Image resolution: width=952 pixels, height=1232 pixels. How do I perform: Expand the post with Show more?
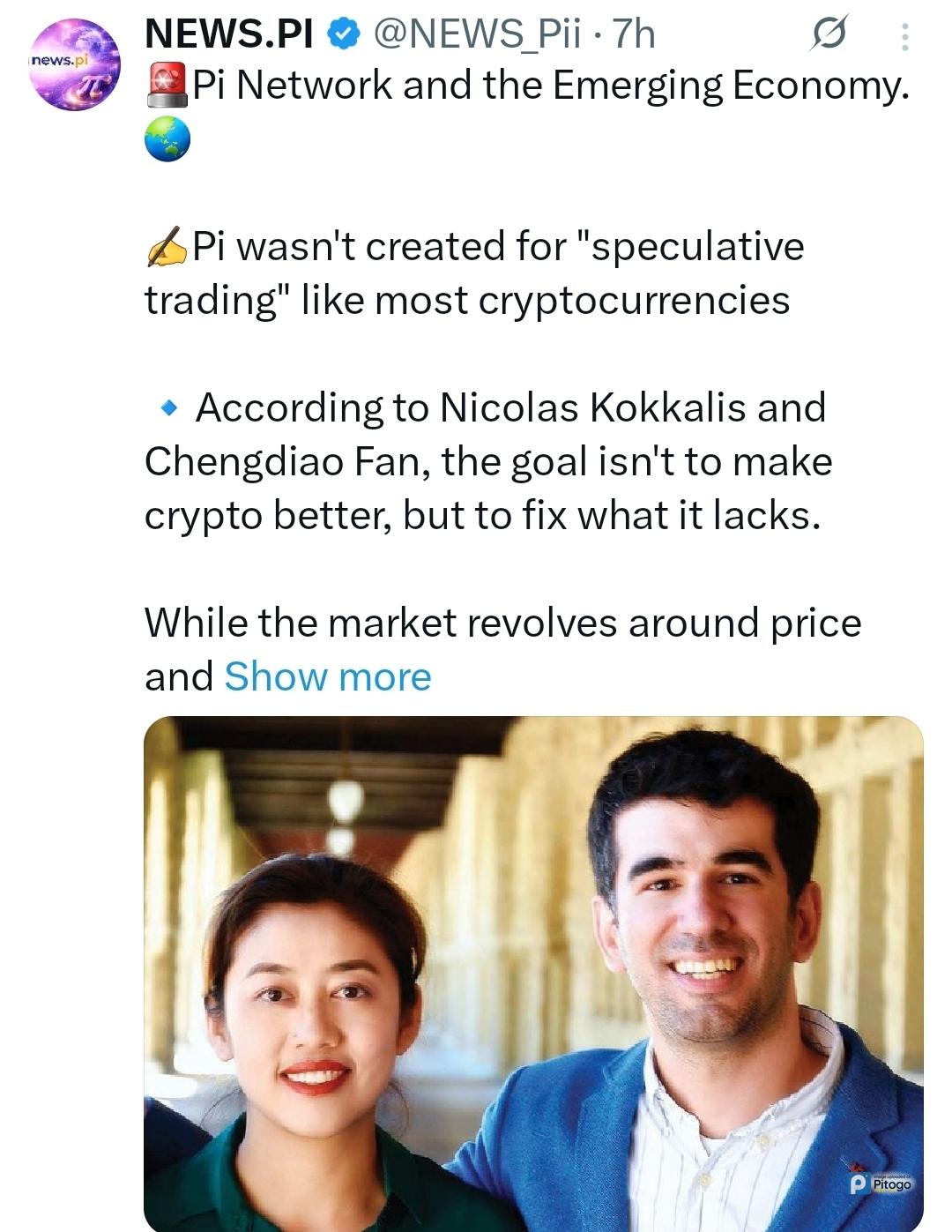coord(328,677)
